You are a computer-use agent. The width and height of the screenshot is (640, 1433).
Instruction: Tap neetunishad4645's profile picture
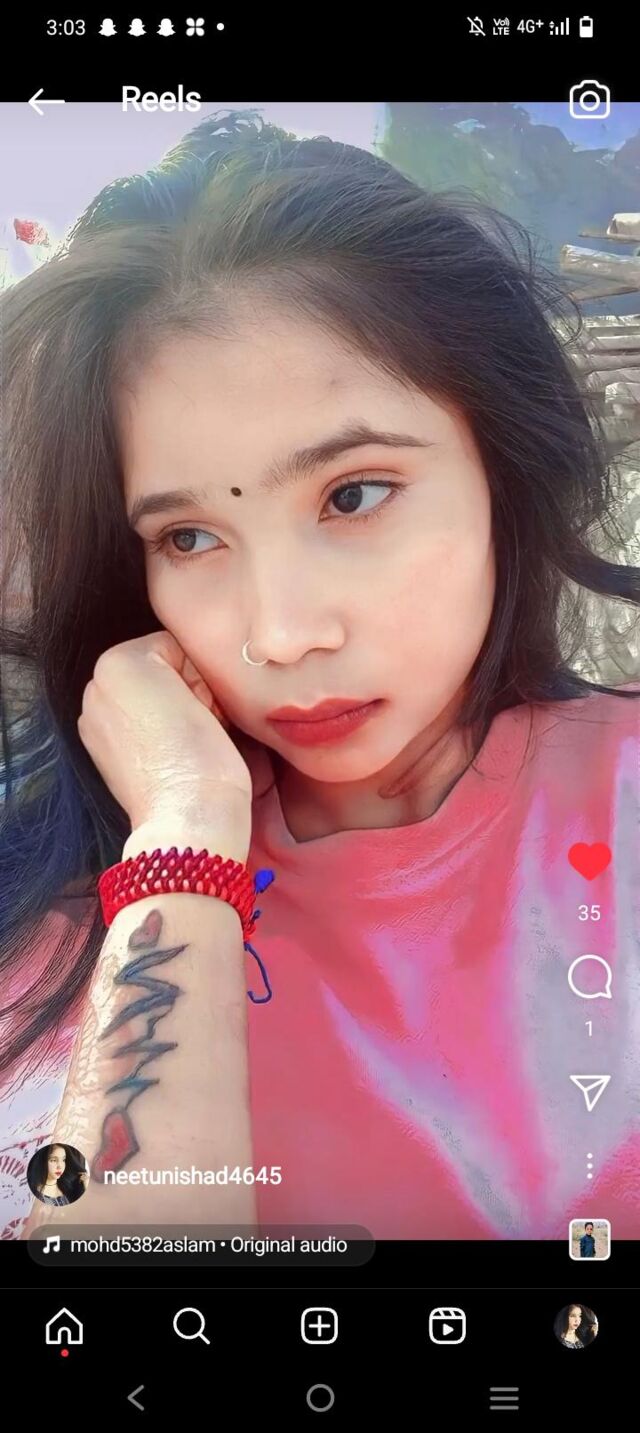click(x=57, y=1175)
